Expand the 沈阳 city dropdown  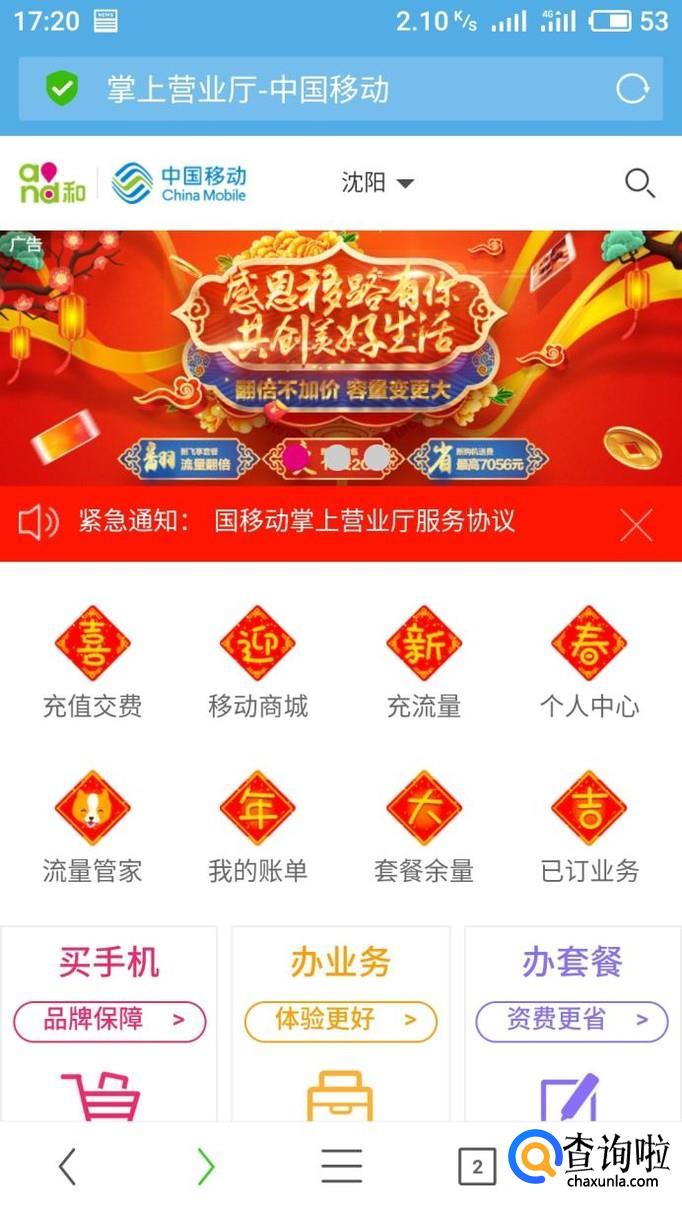(377, 183)
